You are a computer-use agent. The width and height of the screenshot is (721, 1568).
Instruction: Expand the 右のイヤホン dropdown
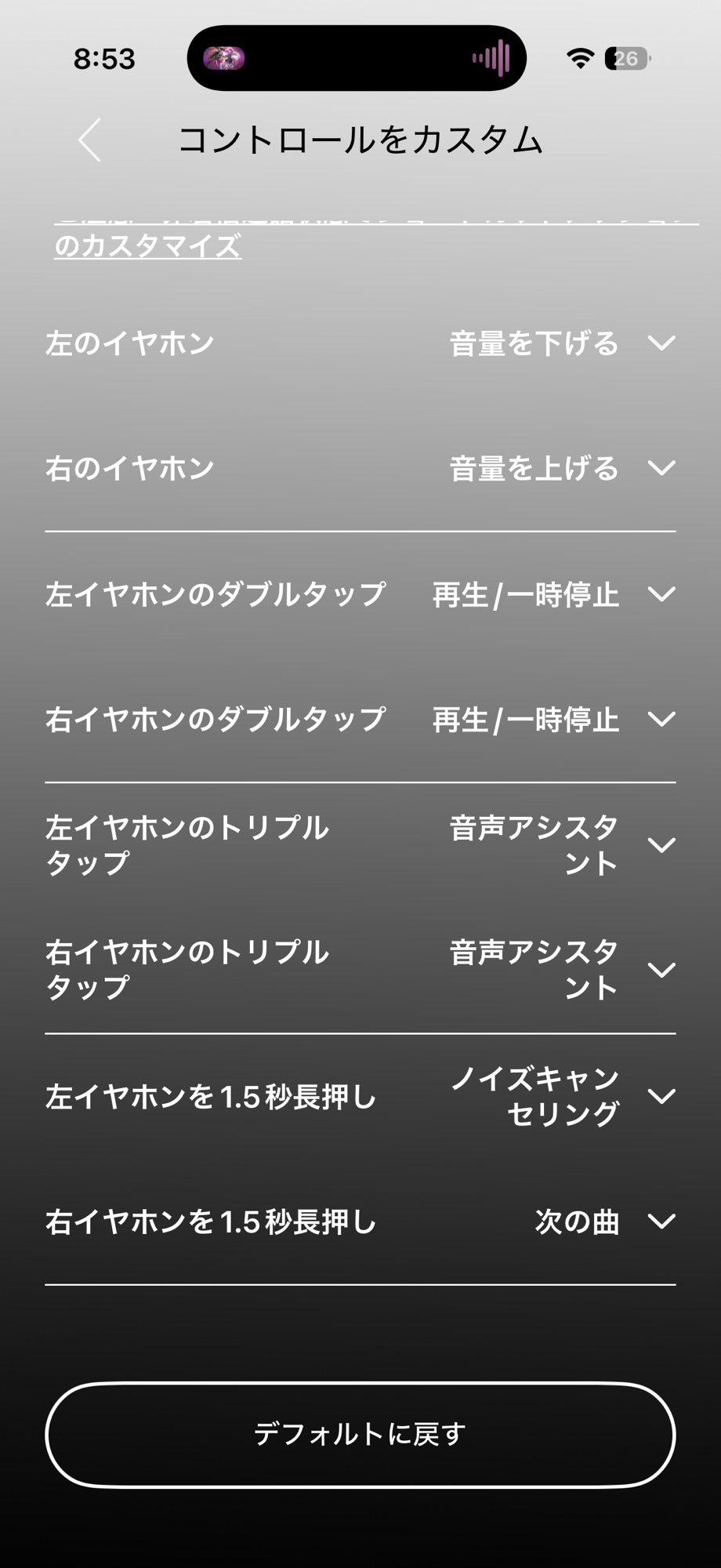point(661,469)
